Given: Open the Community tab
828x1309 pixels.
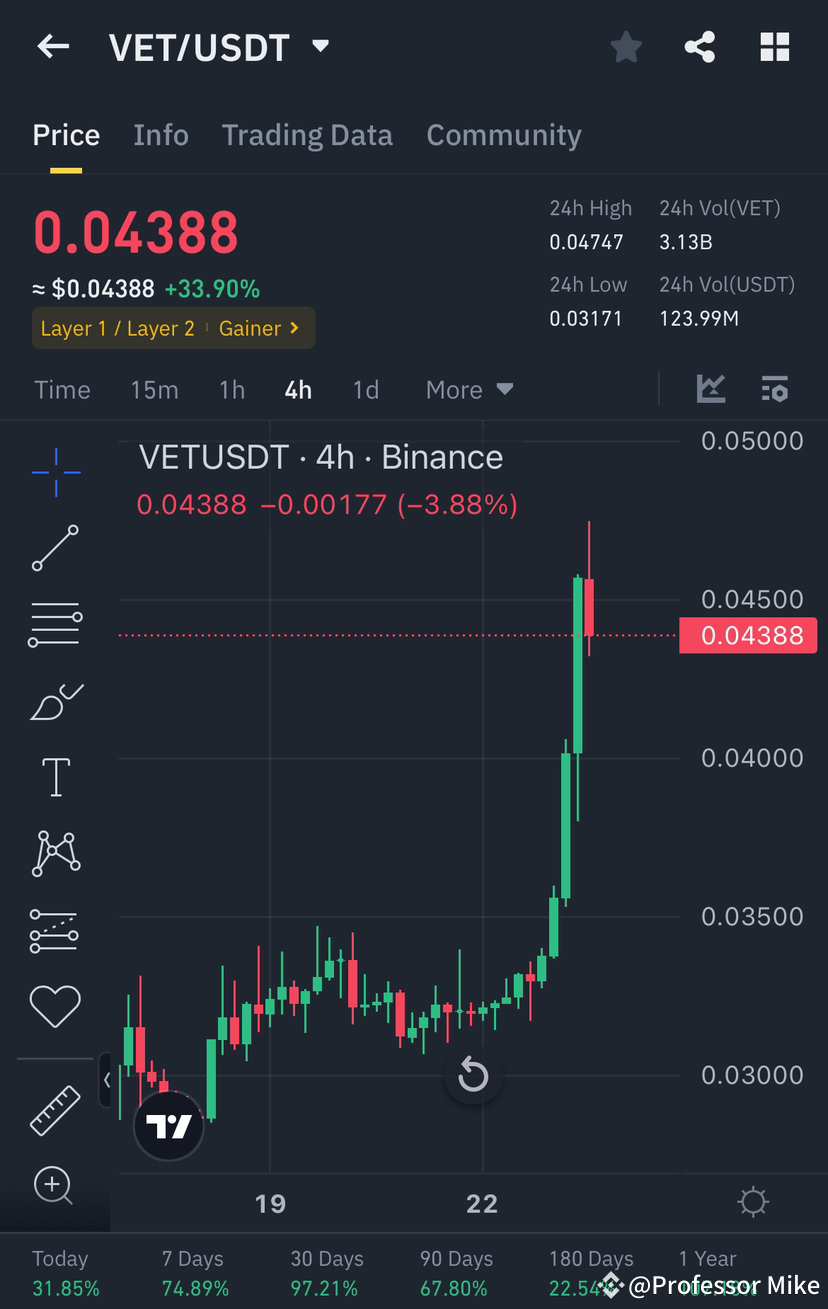Looking at the screenshot, I should [504, 134].
